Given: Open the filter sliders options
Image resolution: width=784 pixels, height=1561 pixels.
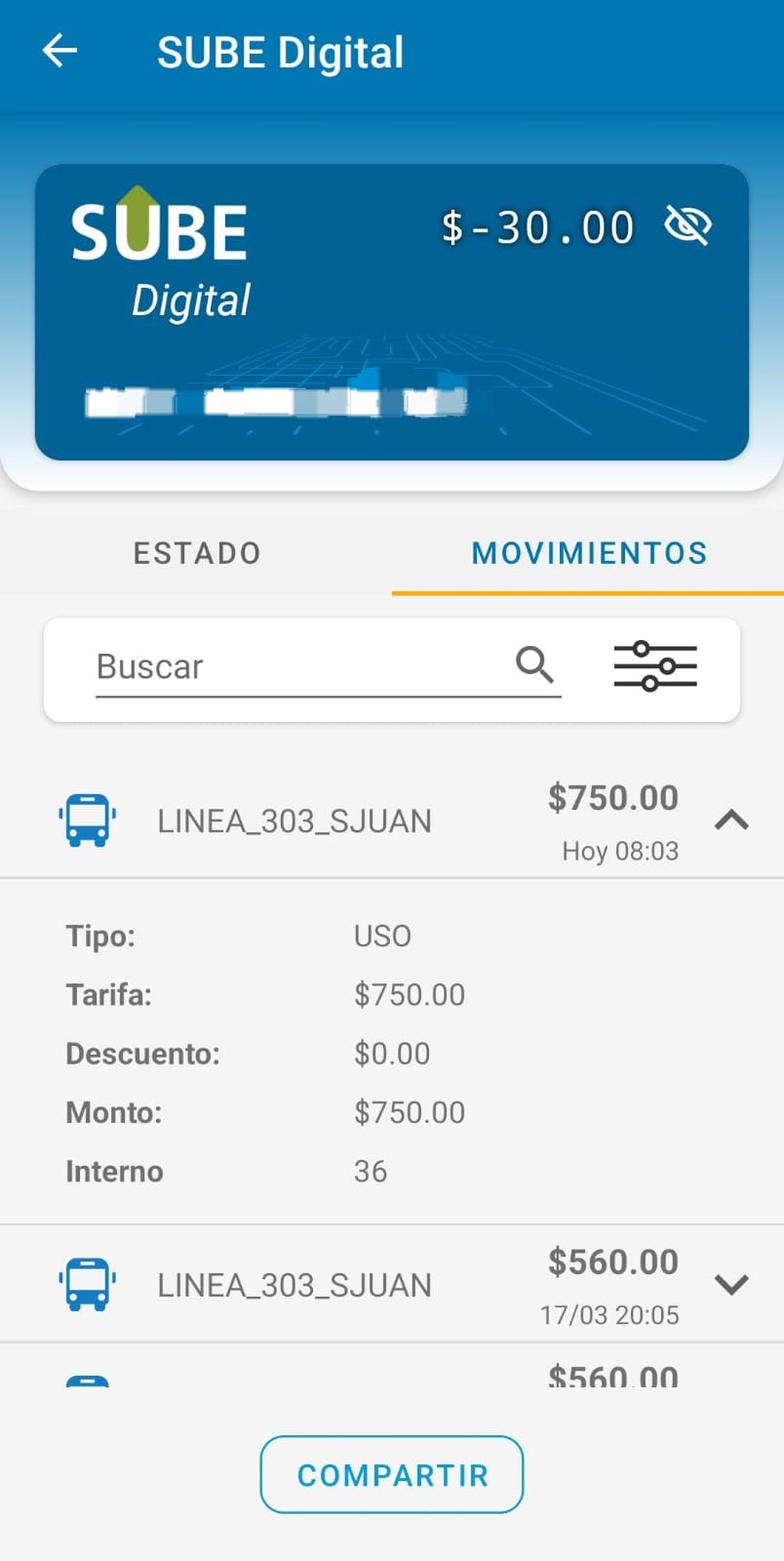Looking at the screenshot, I should click(655, 666).
